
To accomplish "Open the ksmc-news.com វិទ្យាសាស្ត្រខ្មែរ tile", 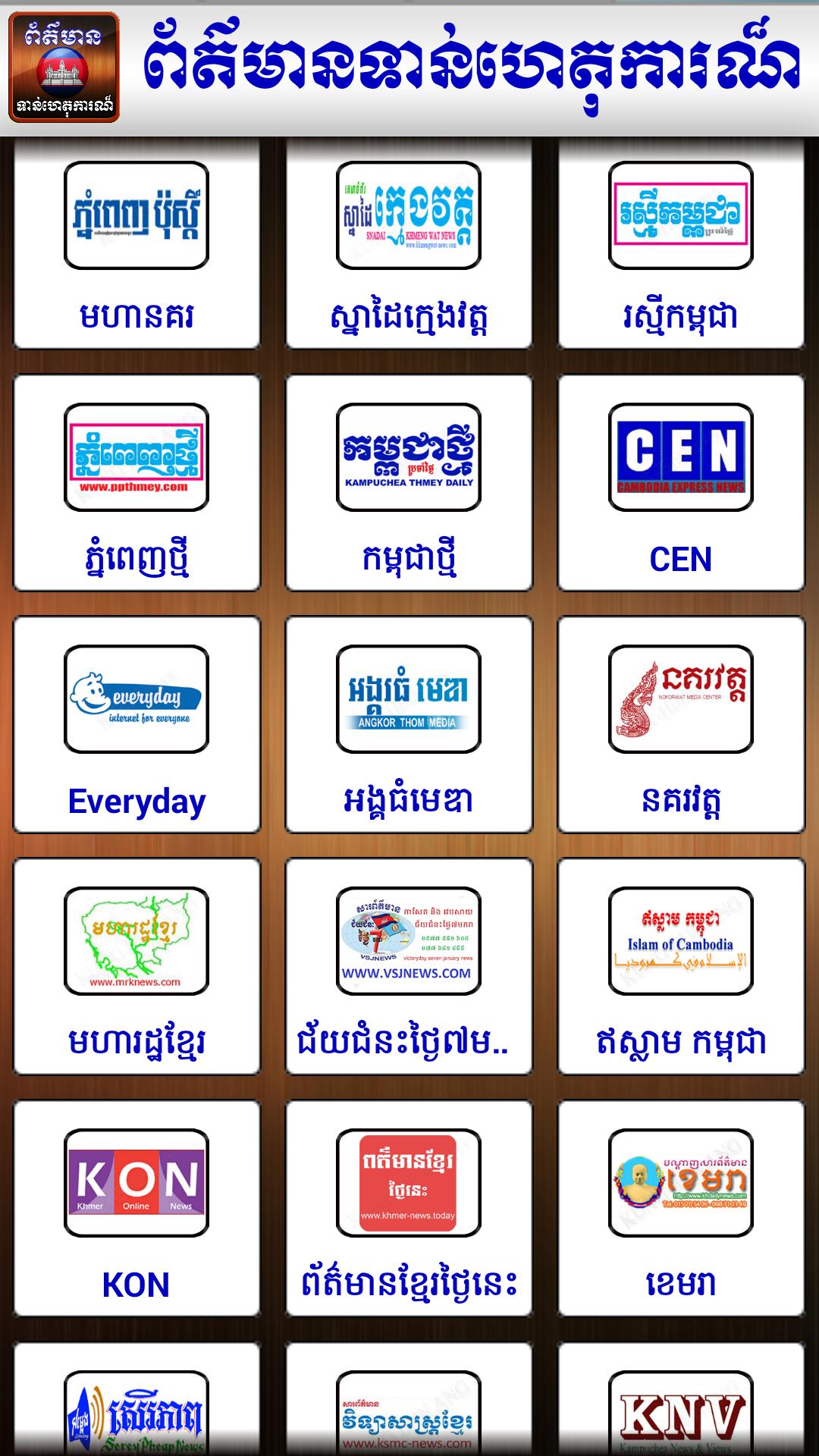I will pos(409,1410).
